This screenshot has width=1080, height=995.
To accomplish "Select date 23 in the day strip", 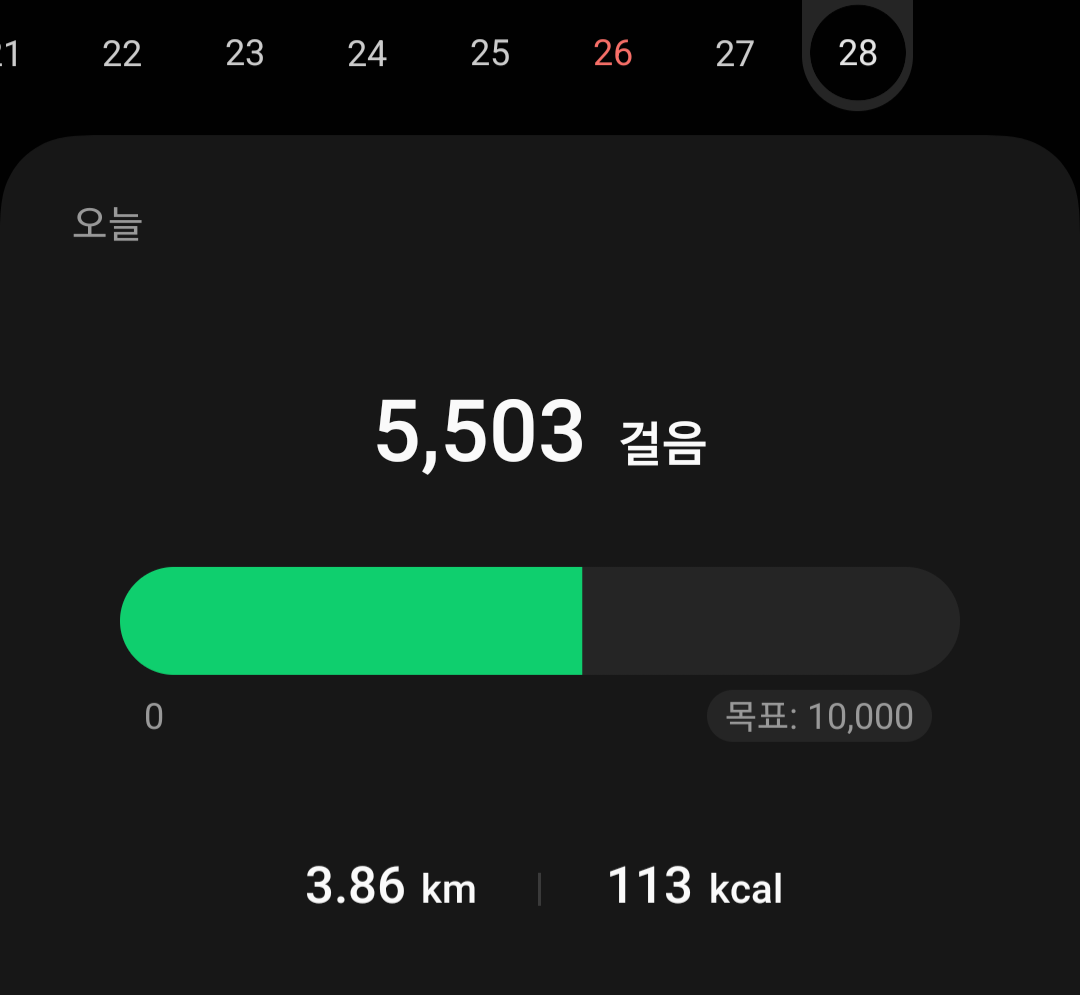I will point(245,53).
